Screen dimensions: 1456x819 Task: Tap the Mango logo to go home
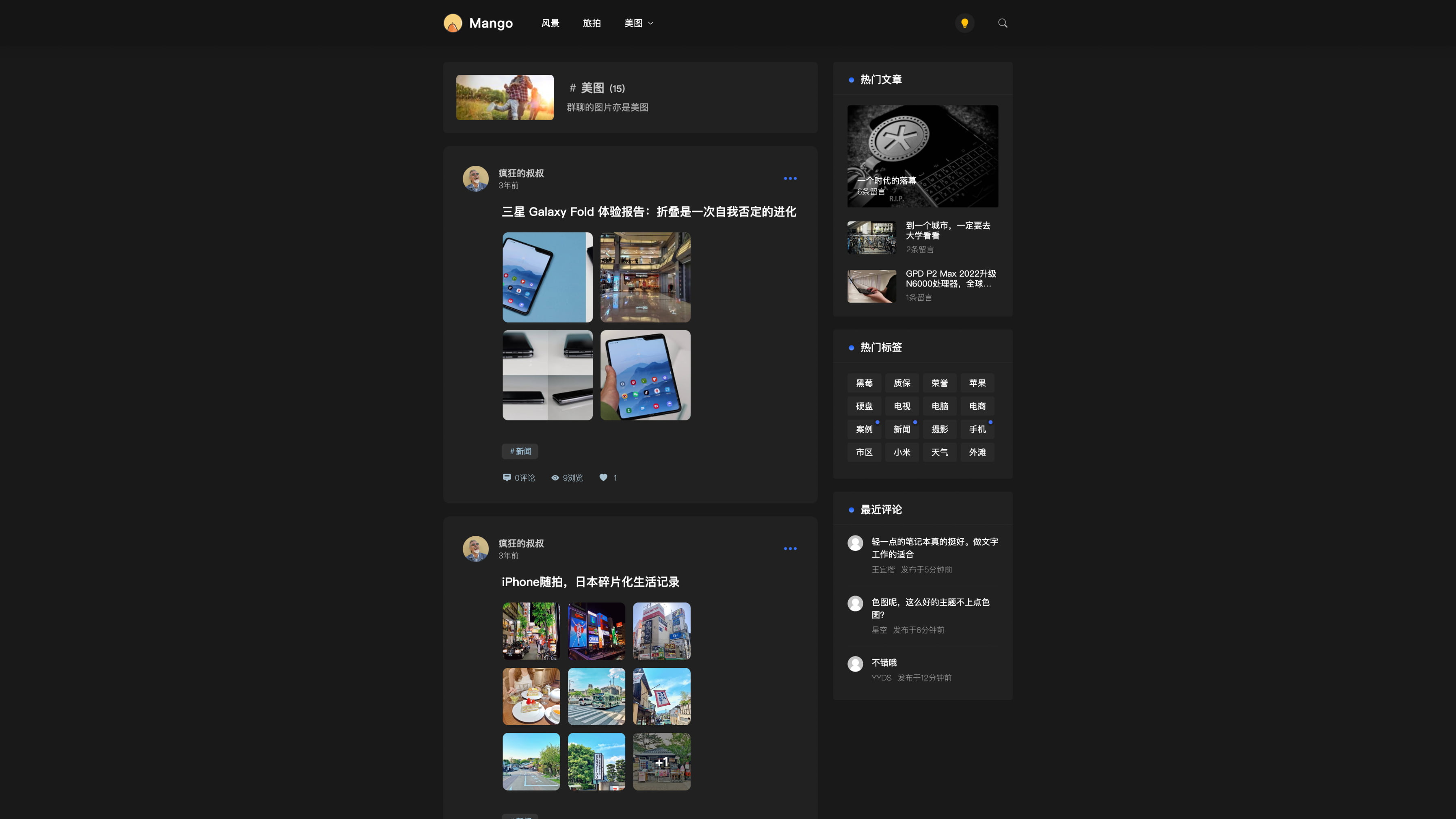[x=478, y=23]
